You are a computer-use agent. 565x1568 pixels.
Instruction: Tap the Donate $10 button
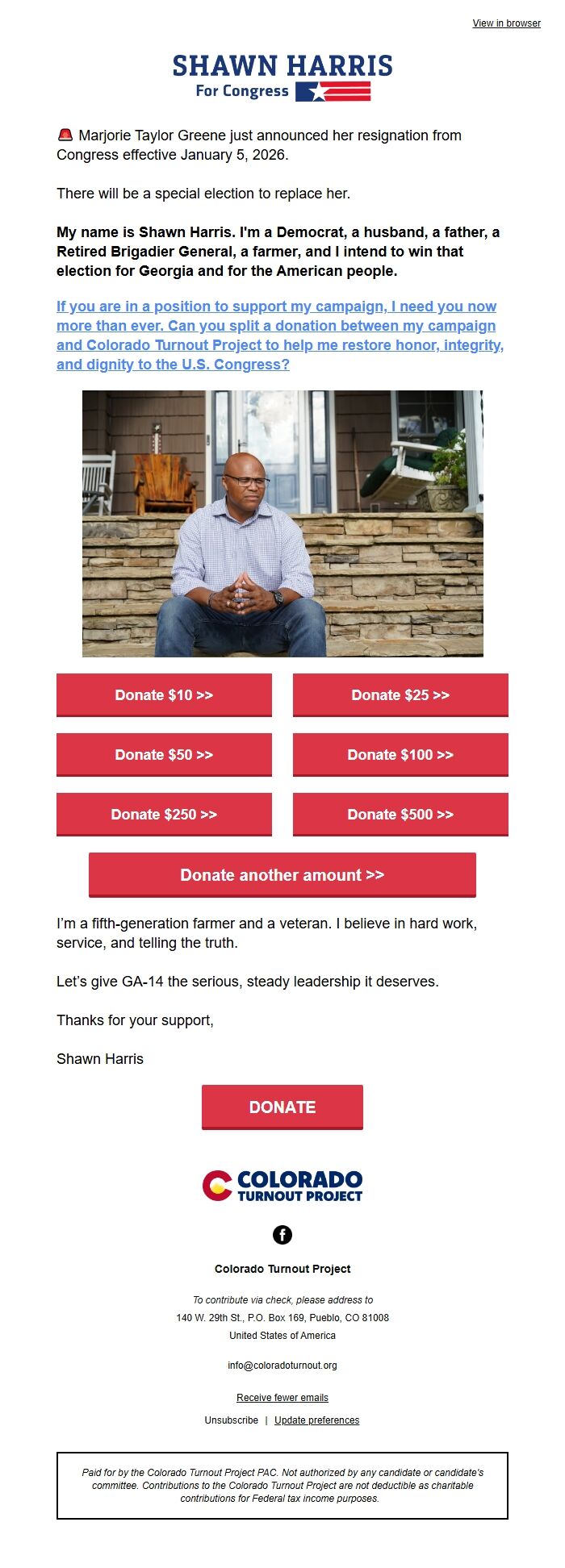click(164, 695)
